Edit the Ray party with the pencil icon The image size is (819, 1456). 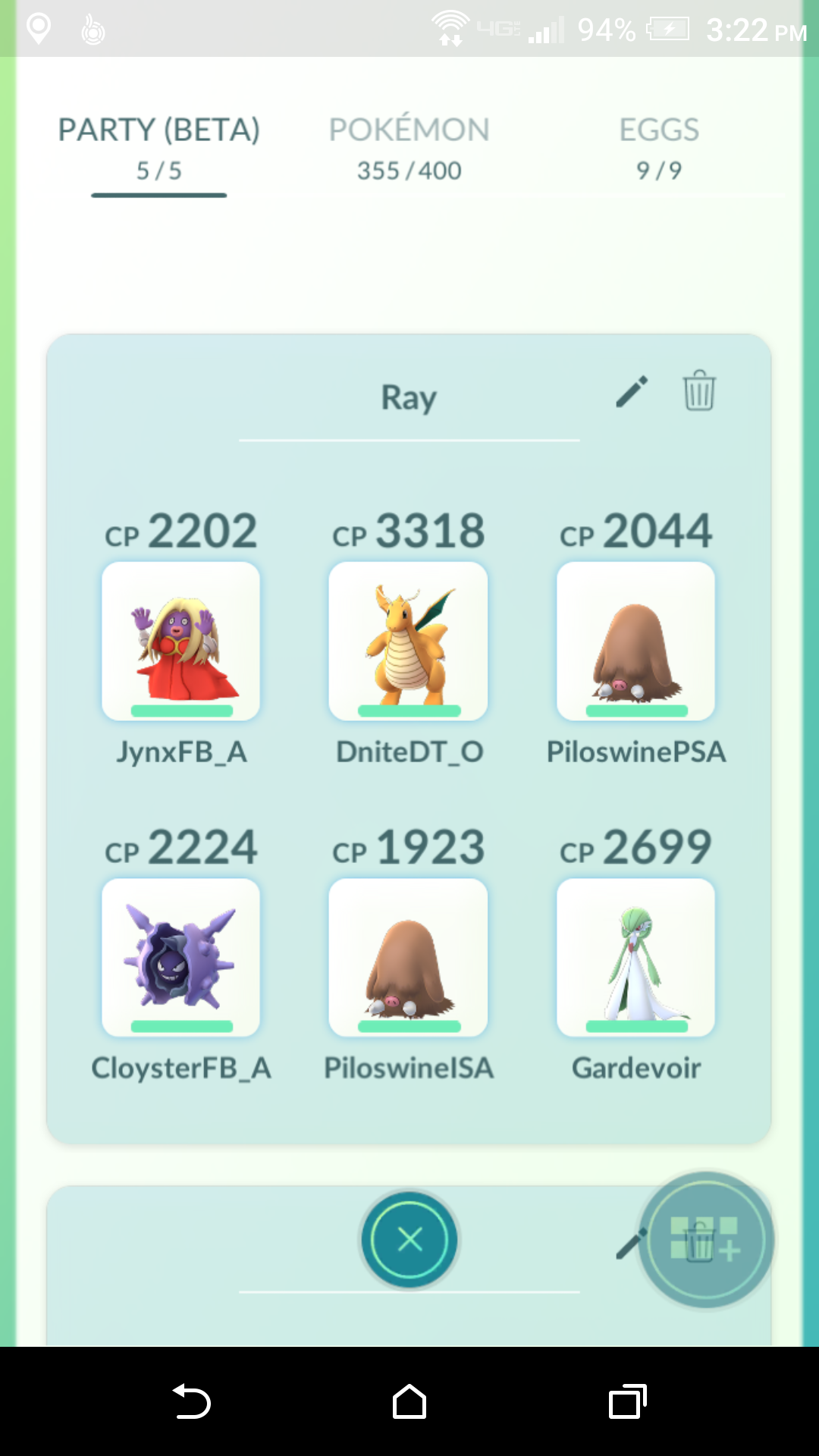(632, 391)
